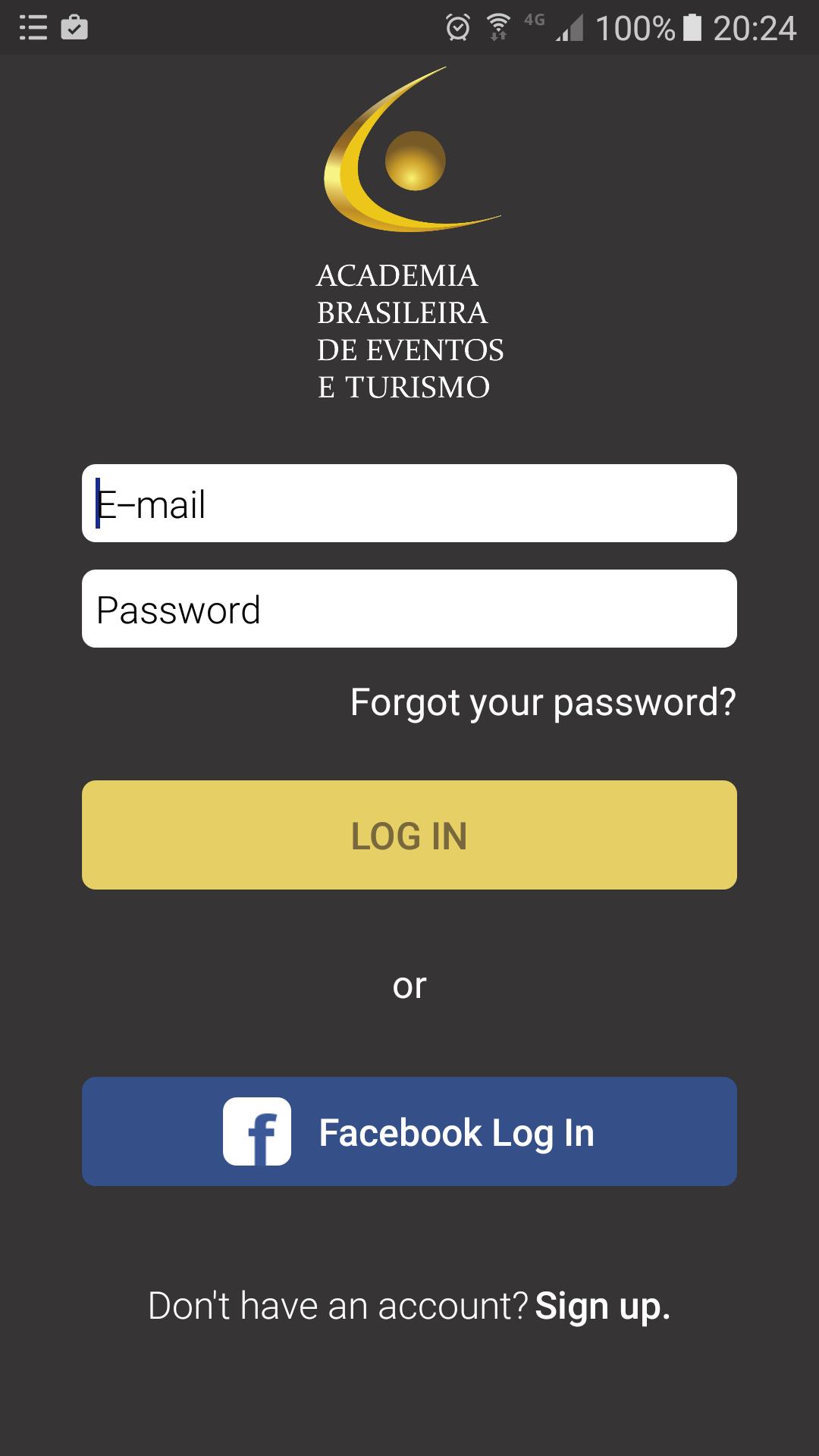Image resolution: width=819 pixels, height=1456 pixels.
Task: Continue with Facebook Log In
Action: [409, 1131]
